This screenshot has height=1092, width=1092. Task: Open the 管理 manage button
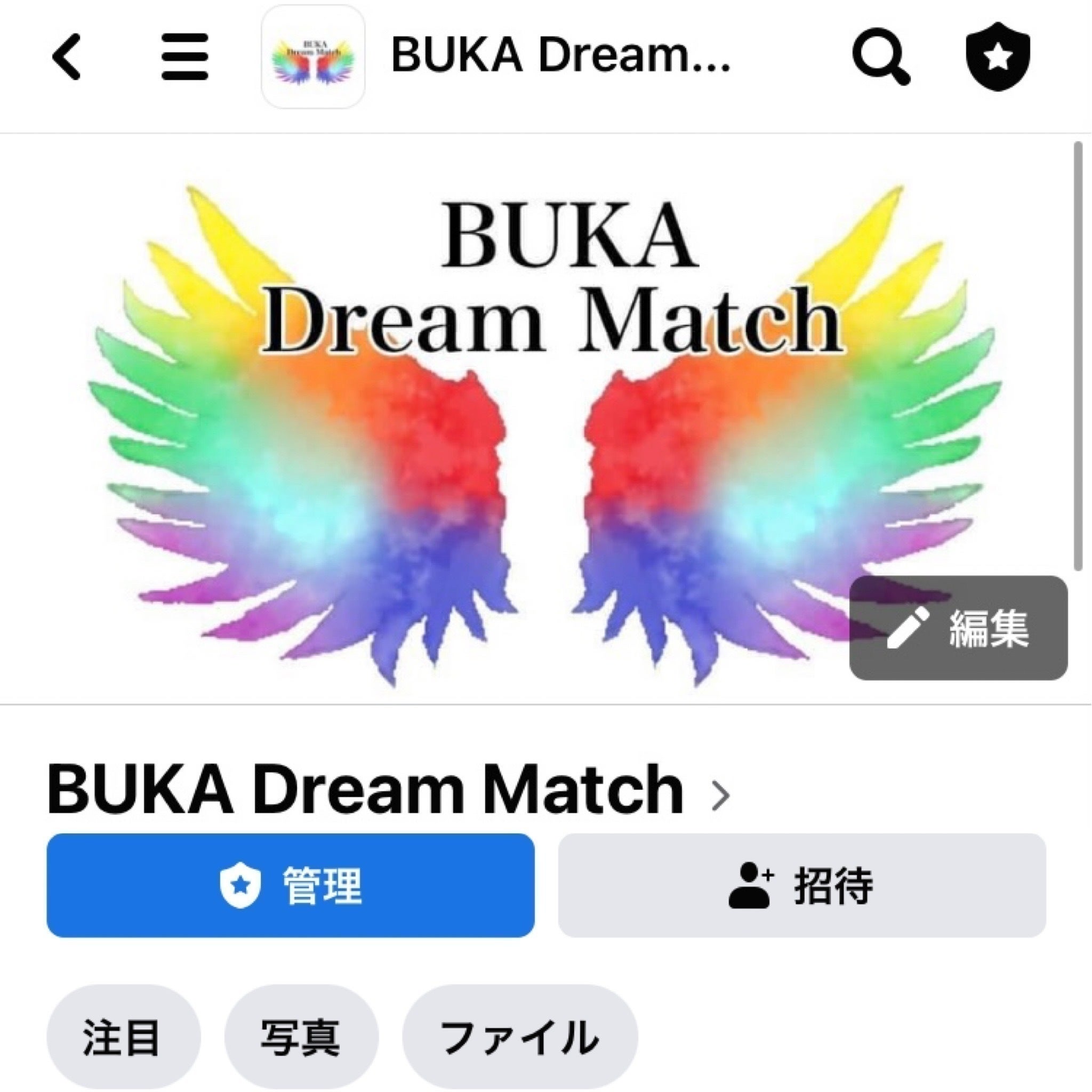291,886
